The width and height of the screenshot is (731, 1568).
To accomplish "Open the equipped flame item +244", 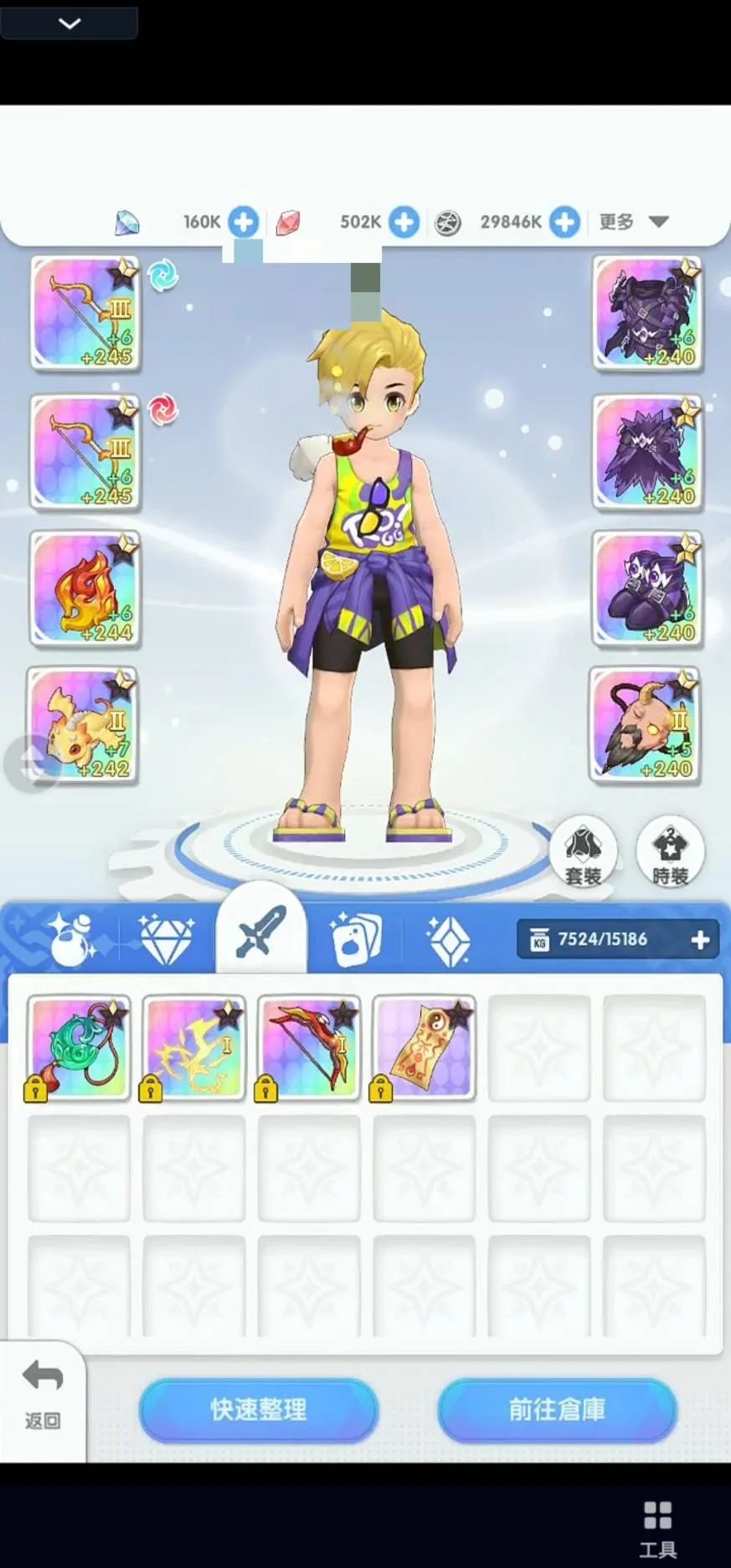I will tap(85, 589).
